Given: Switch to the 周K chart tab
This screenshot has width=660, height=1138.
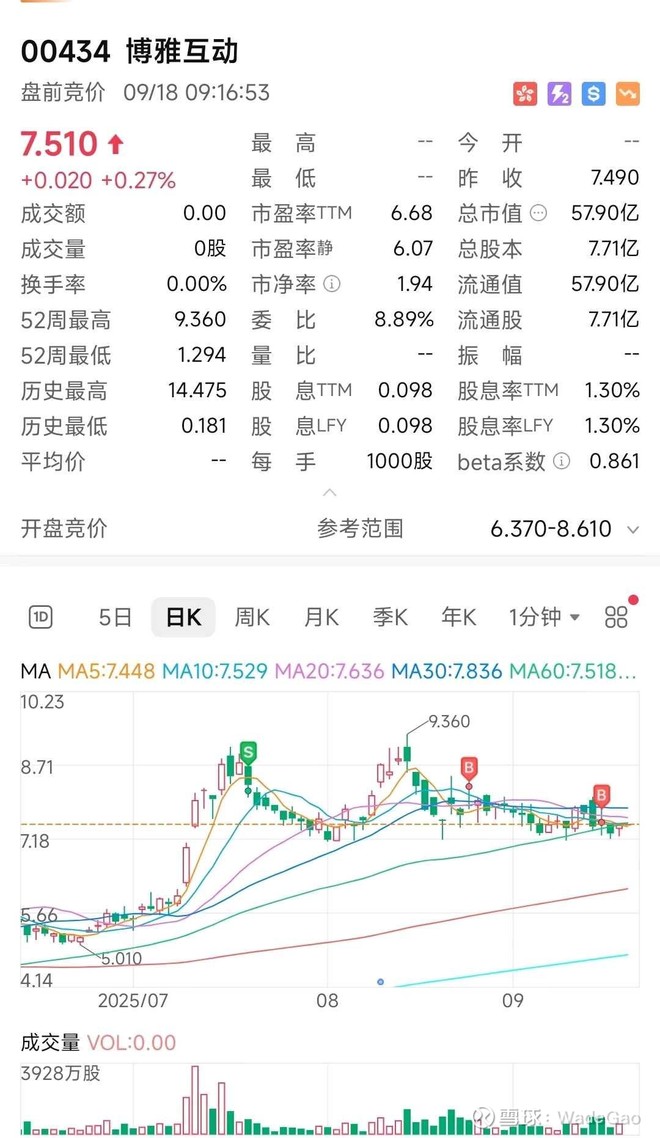Looking at the screenshot, I should click(252, 617).
